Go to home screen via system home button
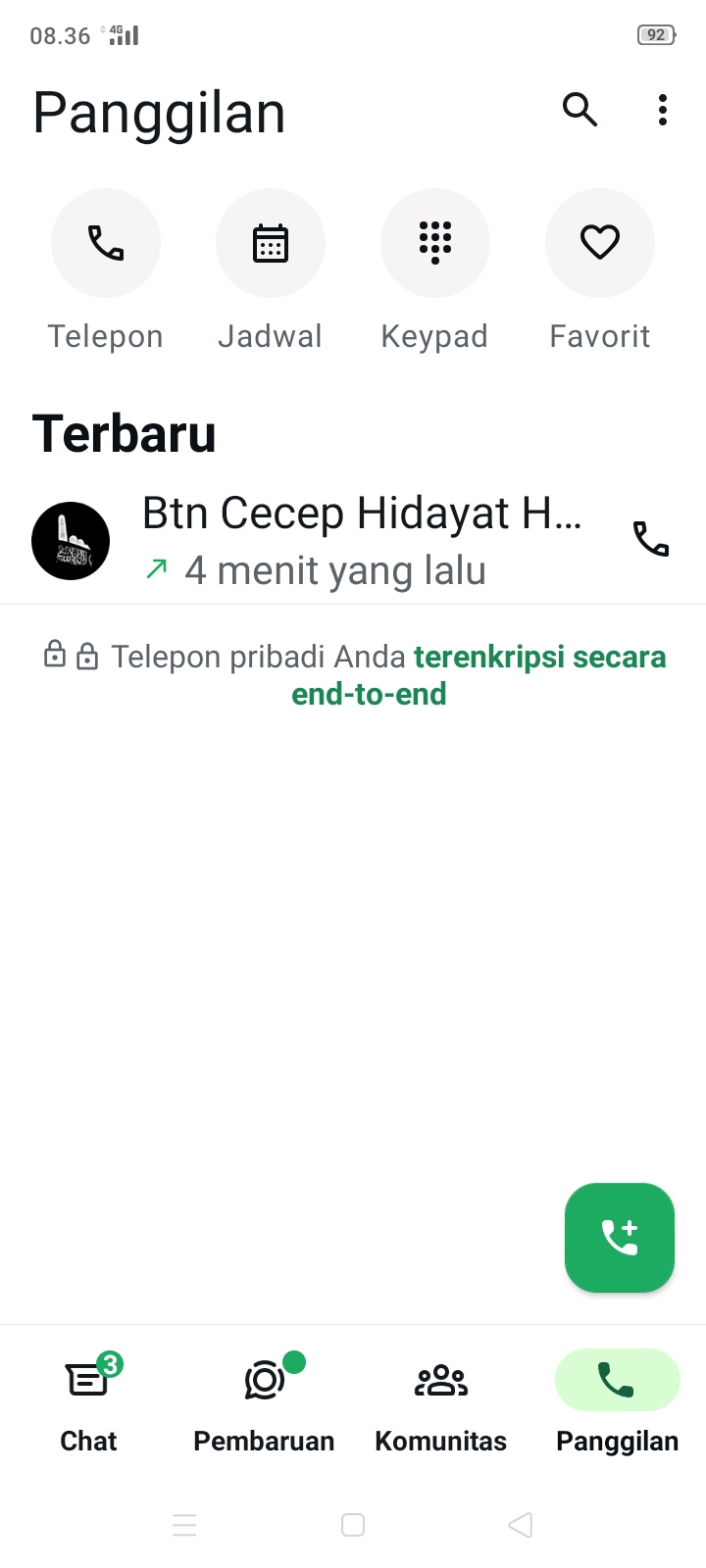 353,1525
